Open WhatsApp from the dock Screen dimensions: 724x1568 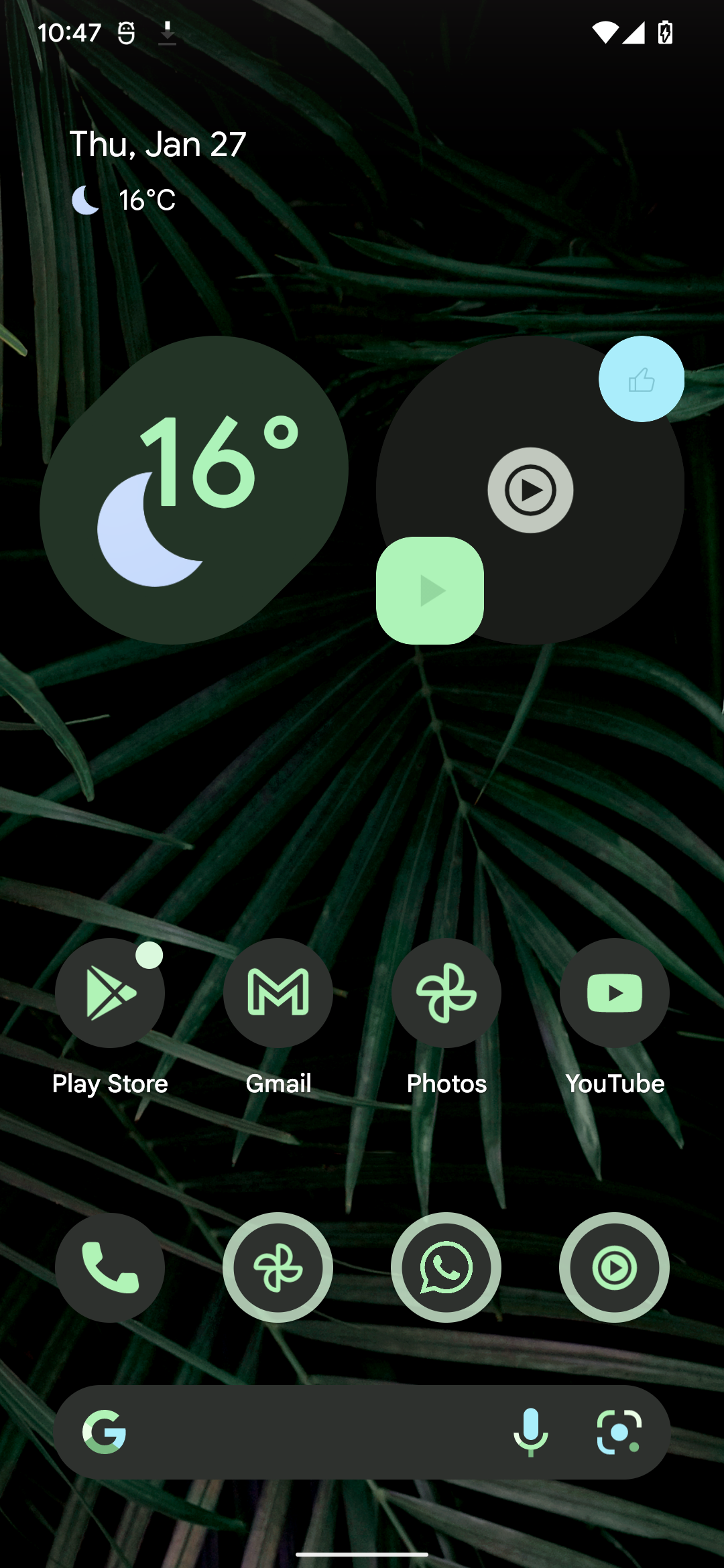(x=446, y=1267)
